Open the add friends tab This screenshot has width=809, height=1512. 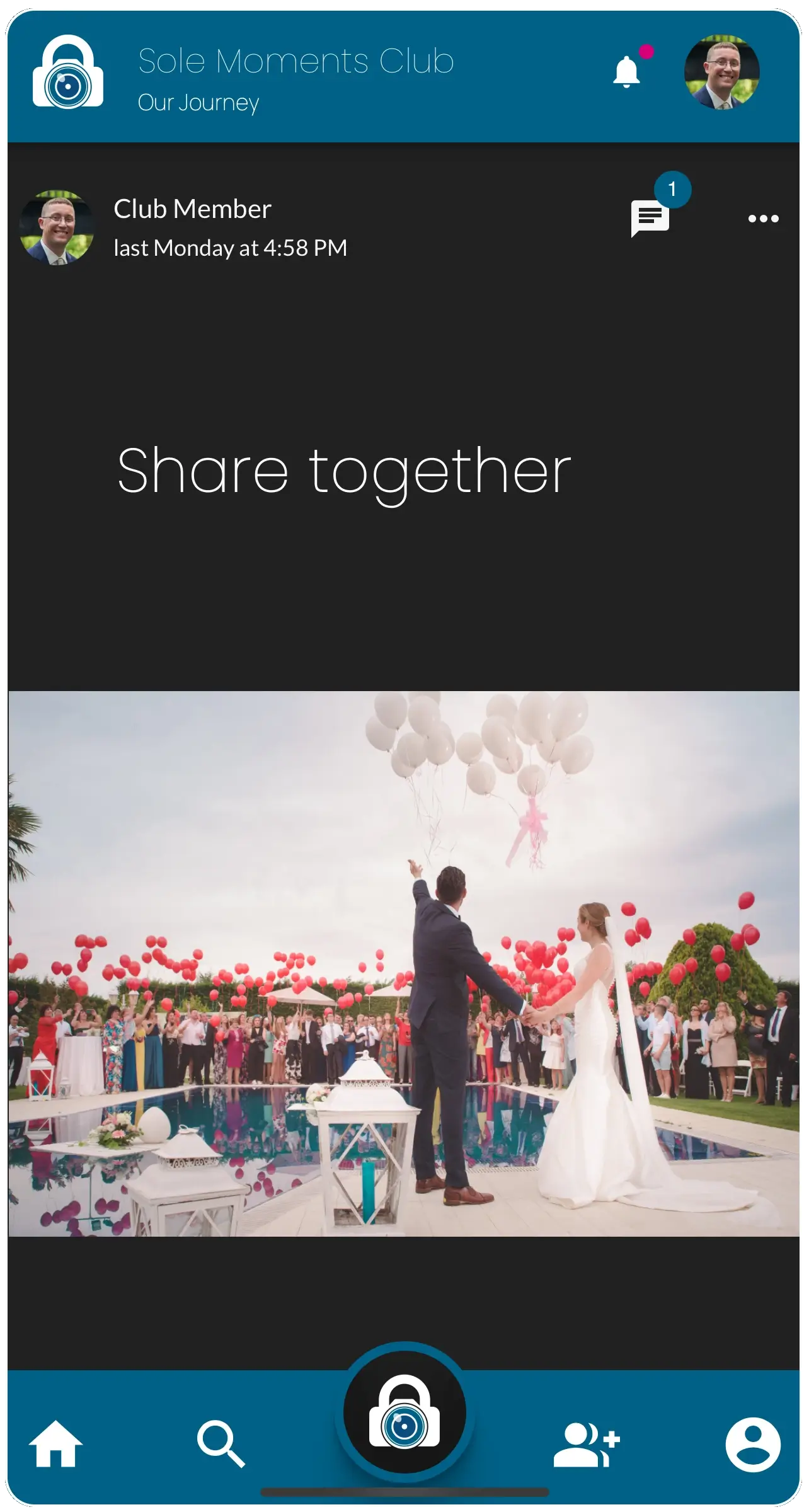pos(587,1444)
